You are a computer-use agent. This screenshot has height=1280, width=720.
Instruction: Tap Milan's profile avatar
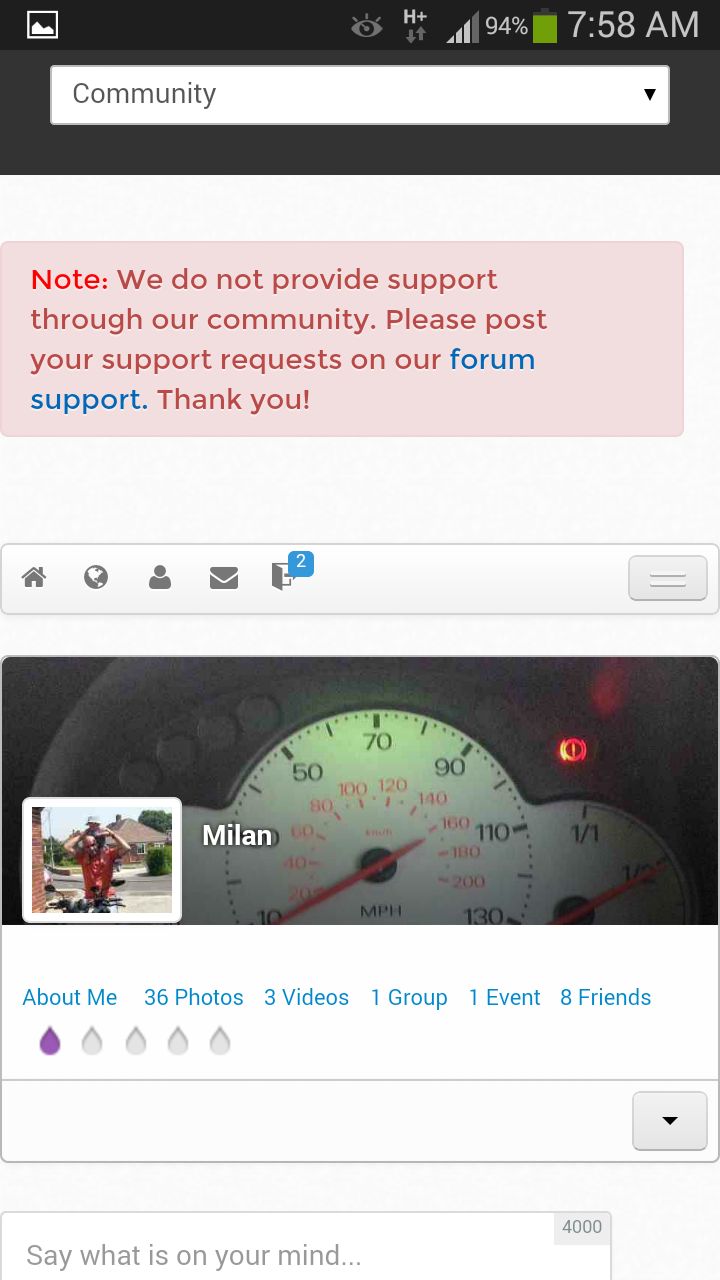pyautogui.click(x=102, y=860)
